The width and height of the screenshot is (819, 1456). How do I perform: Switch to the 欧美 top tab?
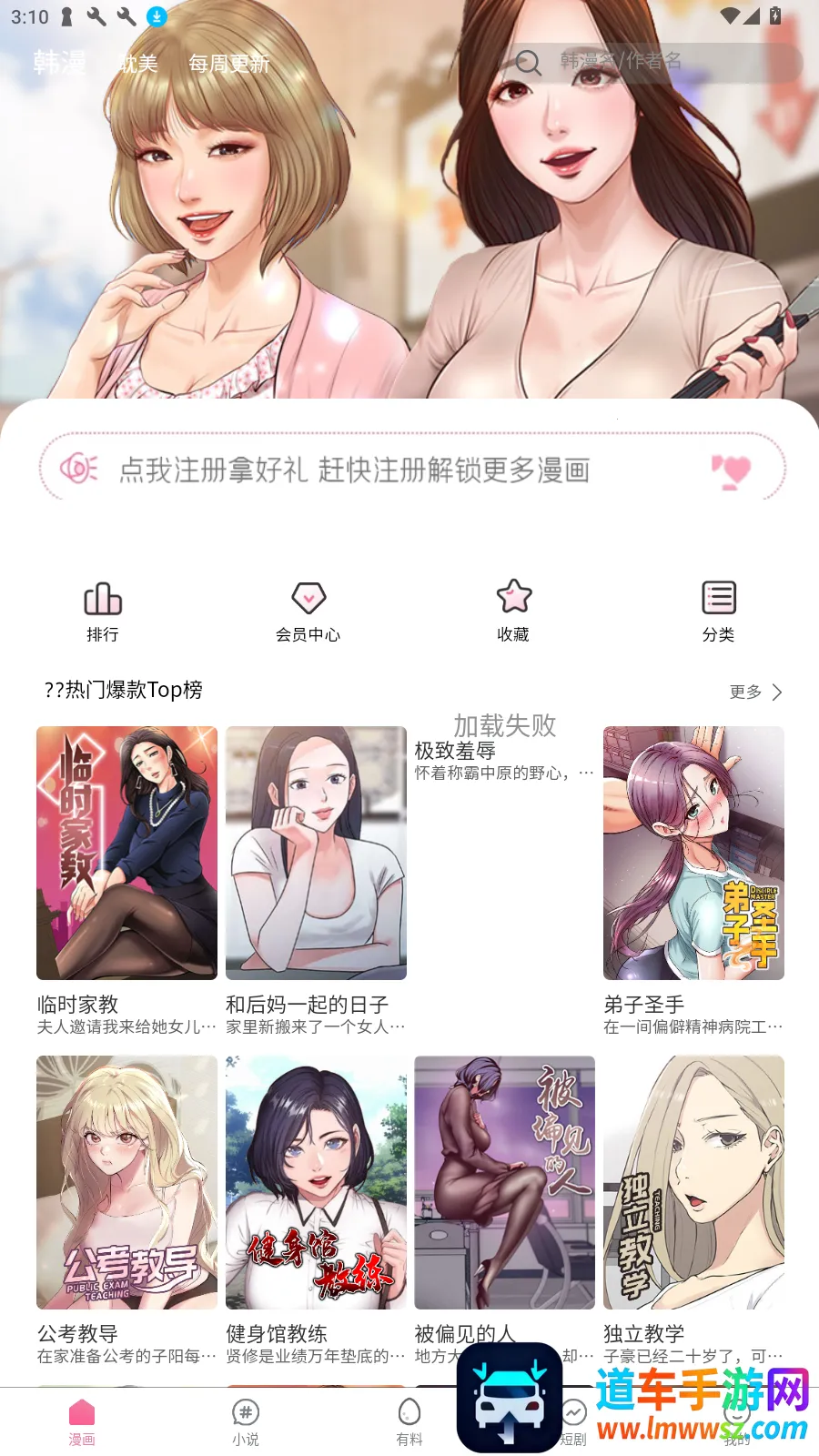coord(137,64)
